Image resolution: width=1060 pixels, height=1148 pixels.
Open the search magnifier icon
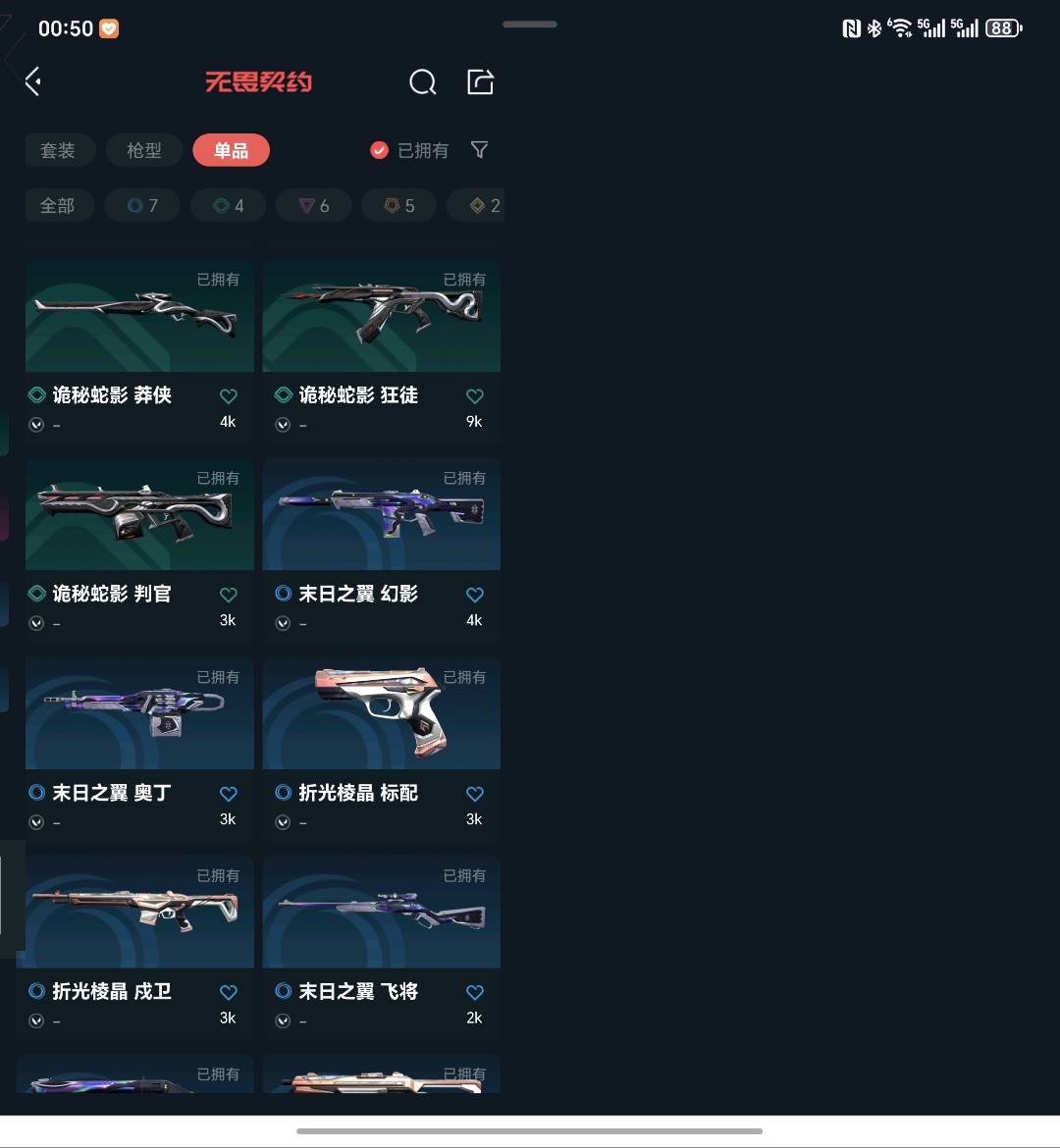422,82
